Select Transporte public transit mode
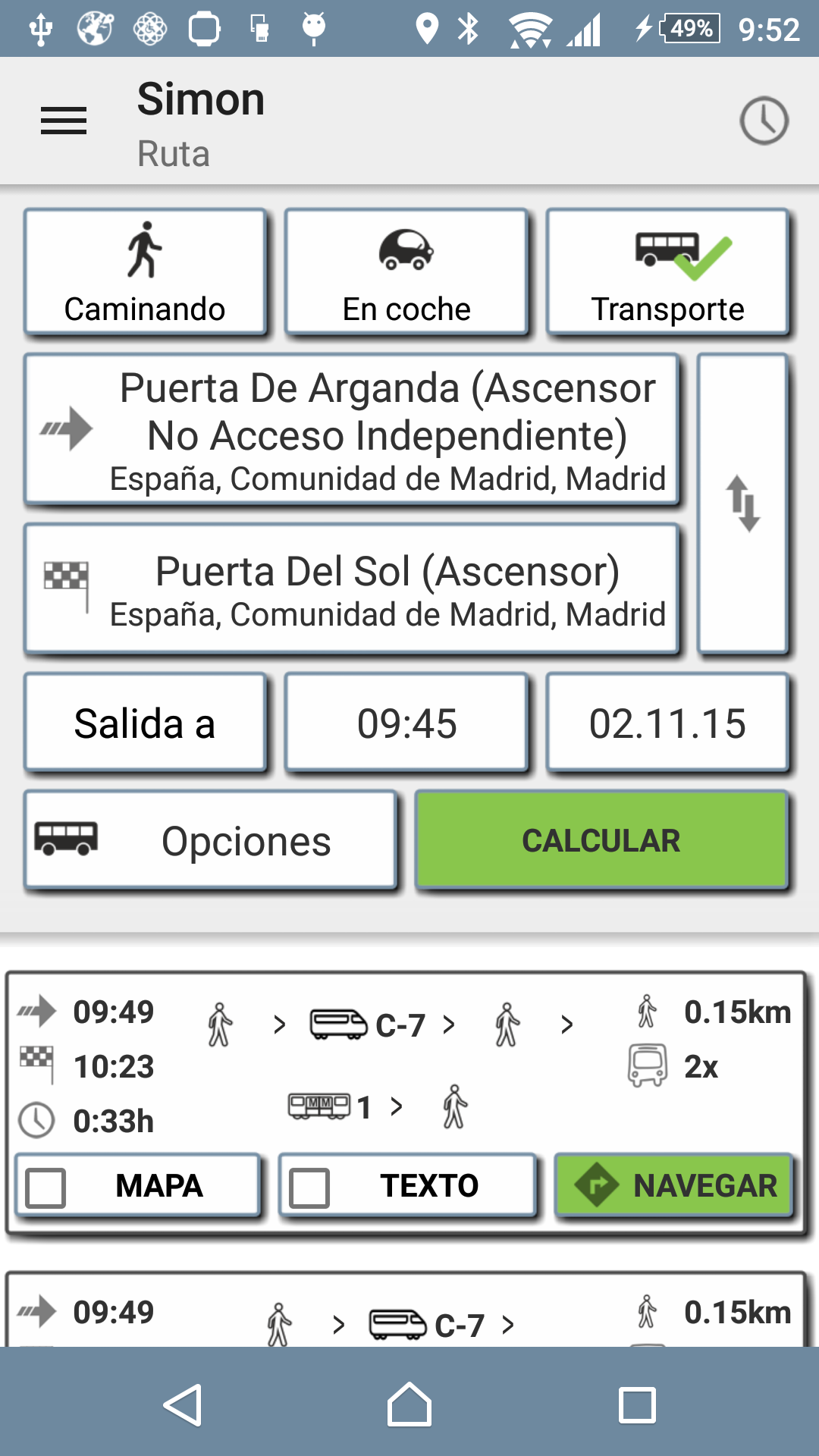Screen dimensions: 819x1456 click(x=667, y=272)
